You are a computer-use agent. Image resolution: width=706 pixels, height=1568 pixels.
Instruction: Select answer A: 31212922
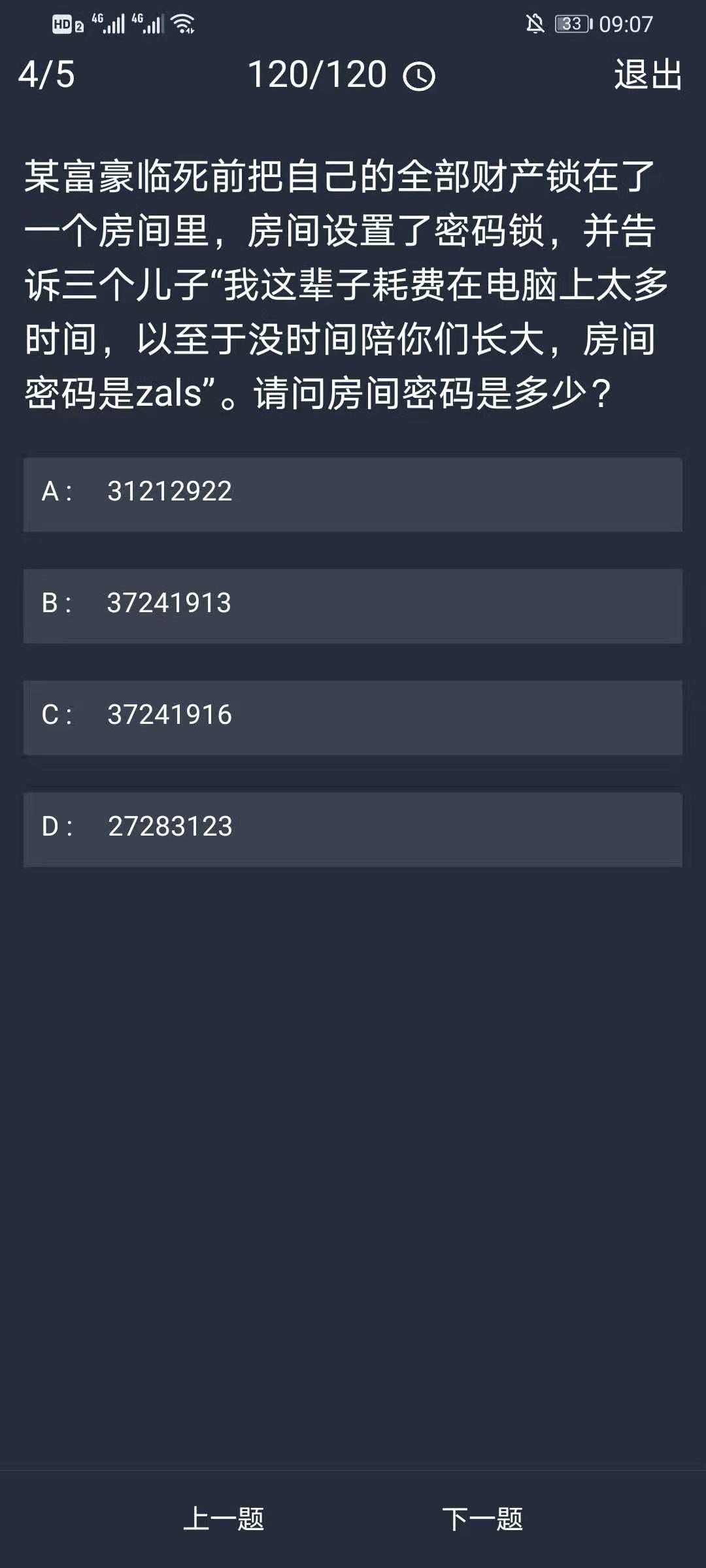[353, 494]
